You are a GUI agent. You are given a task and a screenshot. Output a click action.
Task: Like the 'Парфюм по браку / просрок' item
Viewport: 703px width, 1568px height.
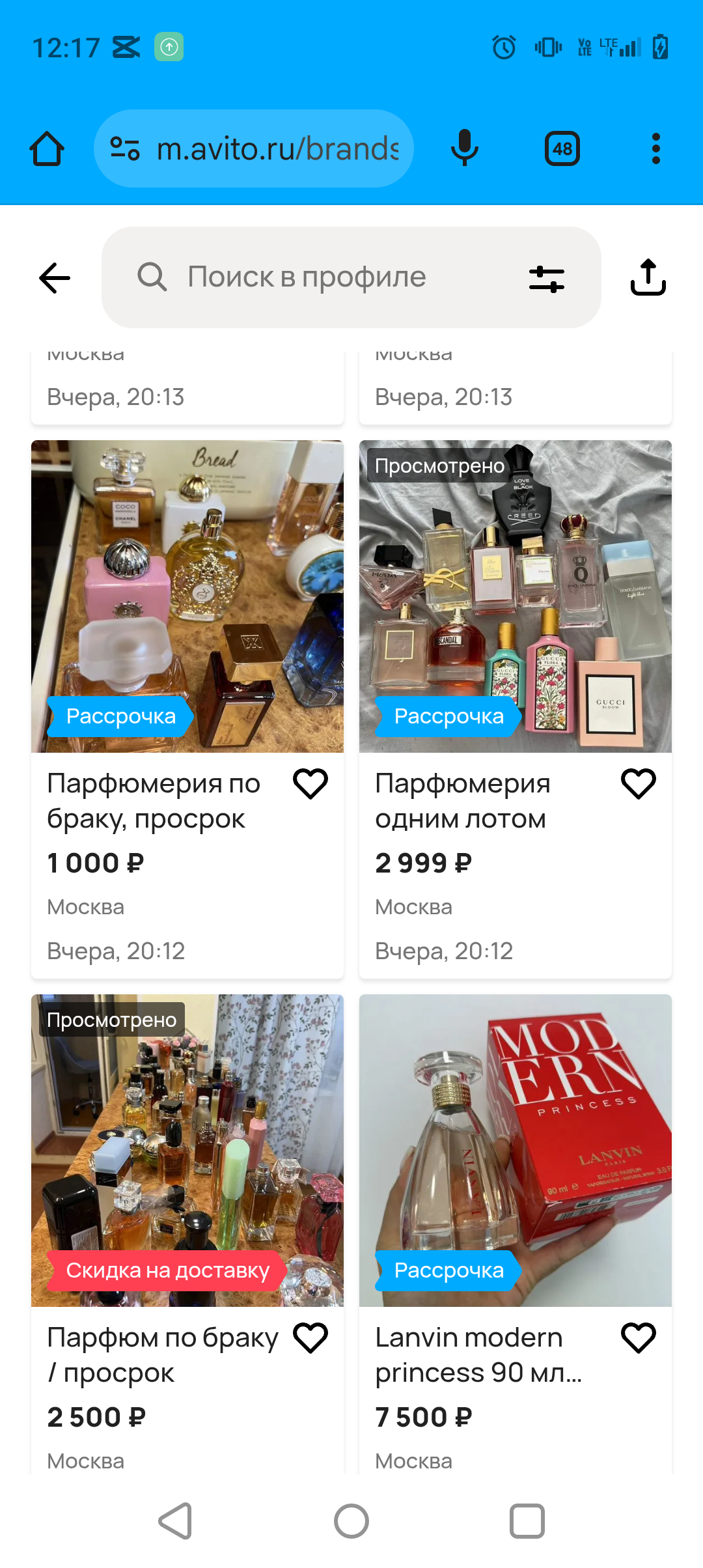click(310, 1338)
